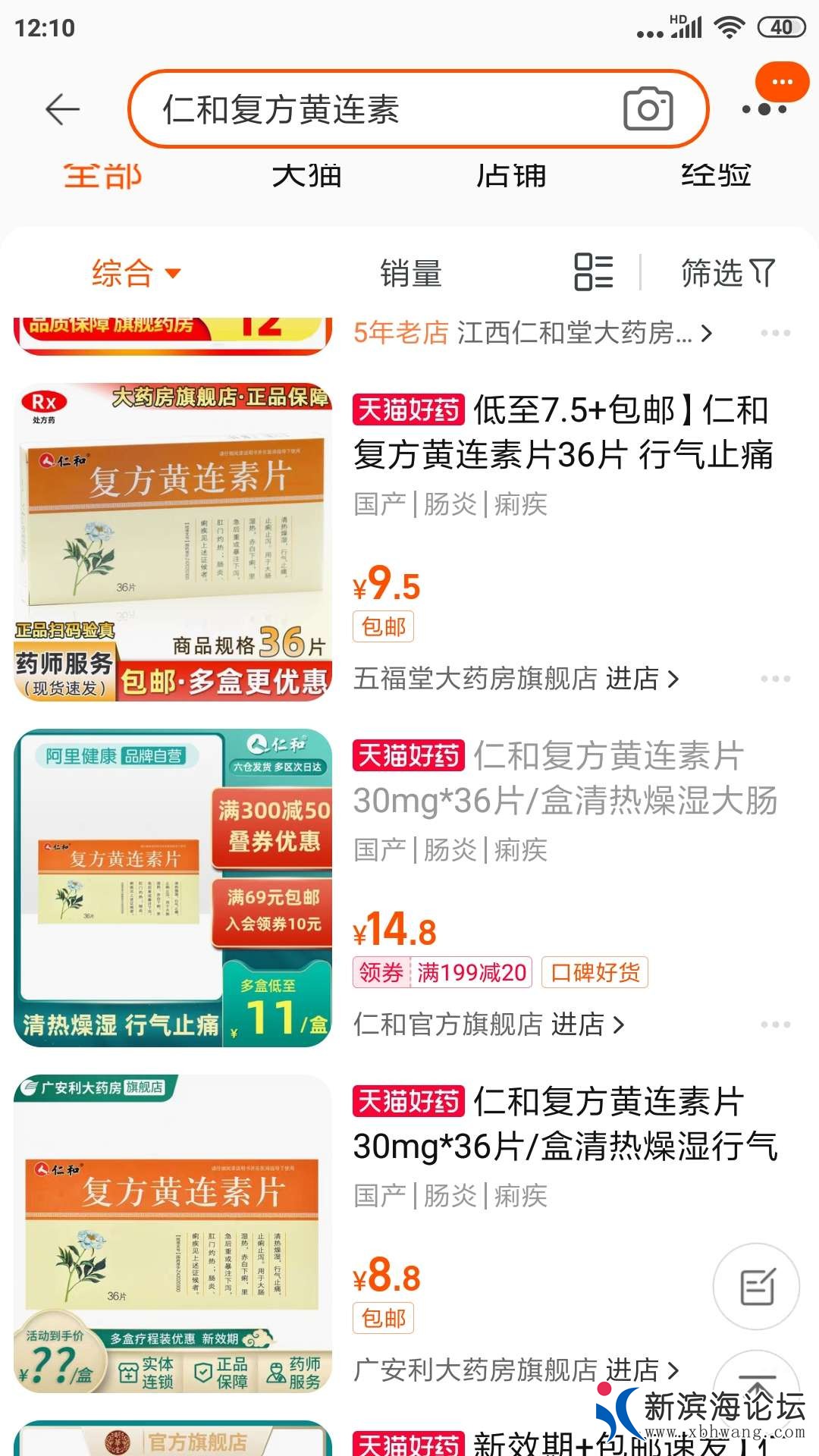This screenshot has width=819, height=1456.
Task: Enter 五福堂大药房旗舰店 store
Action: point(516,679)
